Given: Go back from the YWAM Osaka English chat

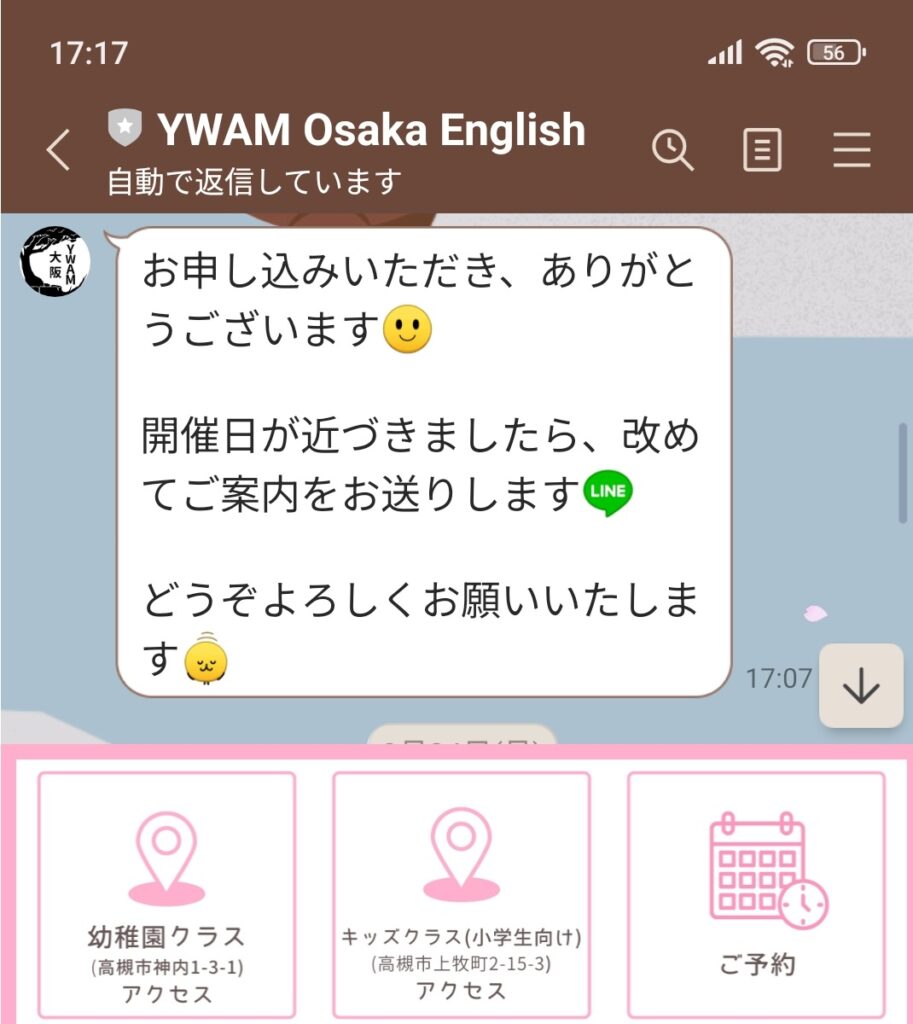Looking at the screenshot, I should [x=58, y=151].
